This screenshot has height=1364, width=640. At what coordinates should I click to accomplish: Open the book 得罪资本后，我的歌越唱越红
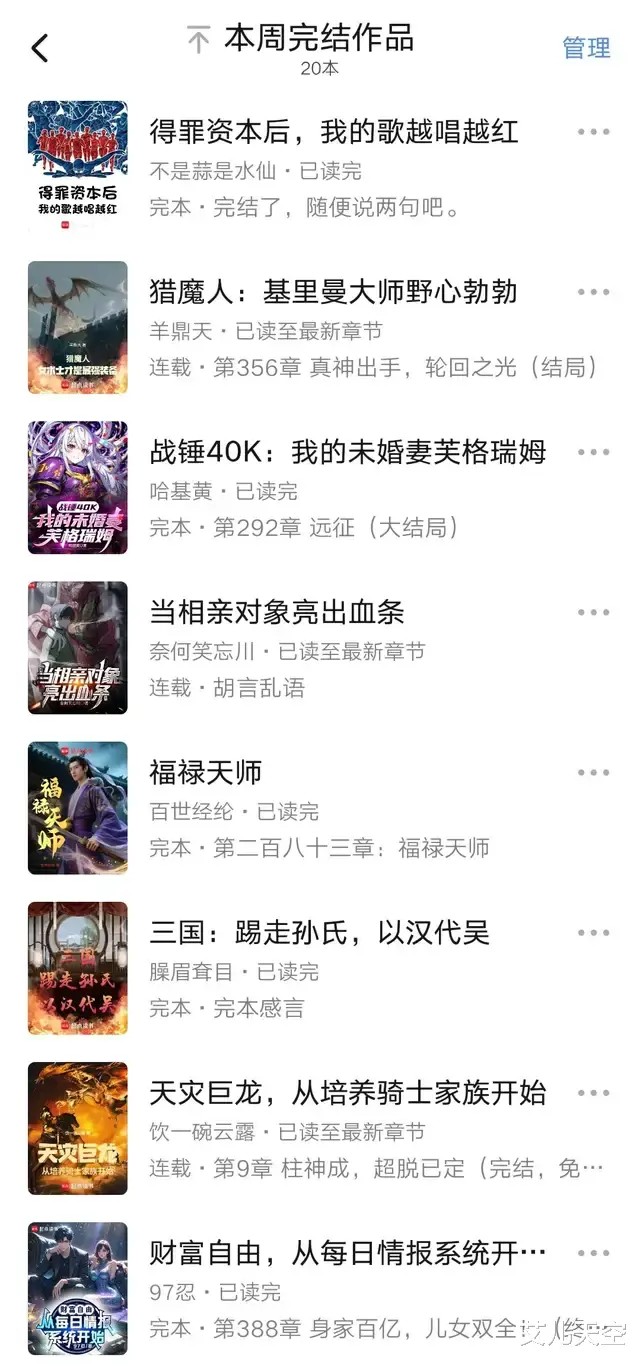tap(333, 132)
